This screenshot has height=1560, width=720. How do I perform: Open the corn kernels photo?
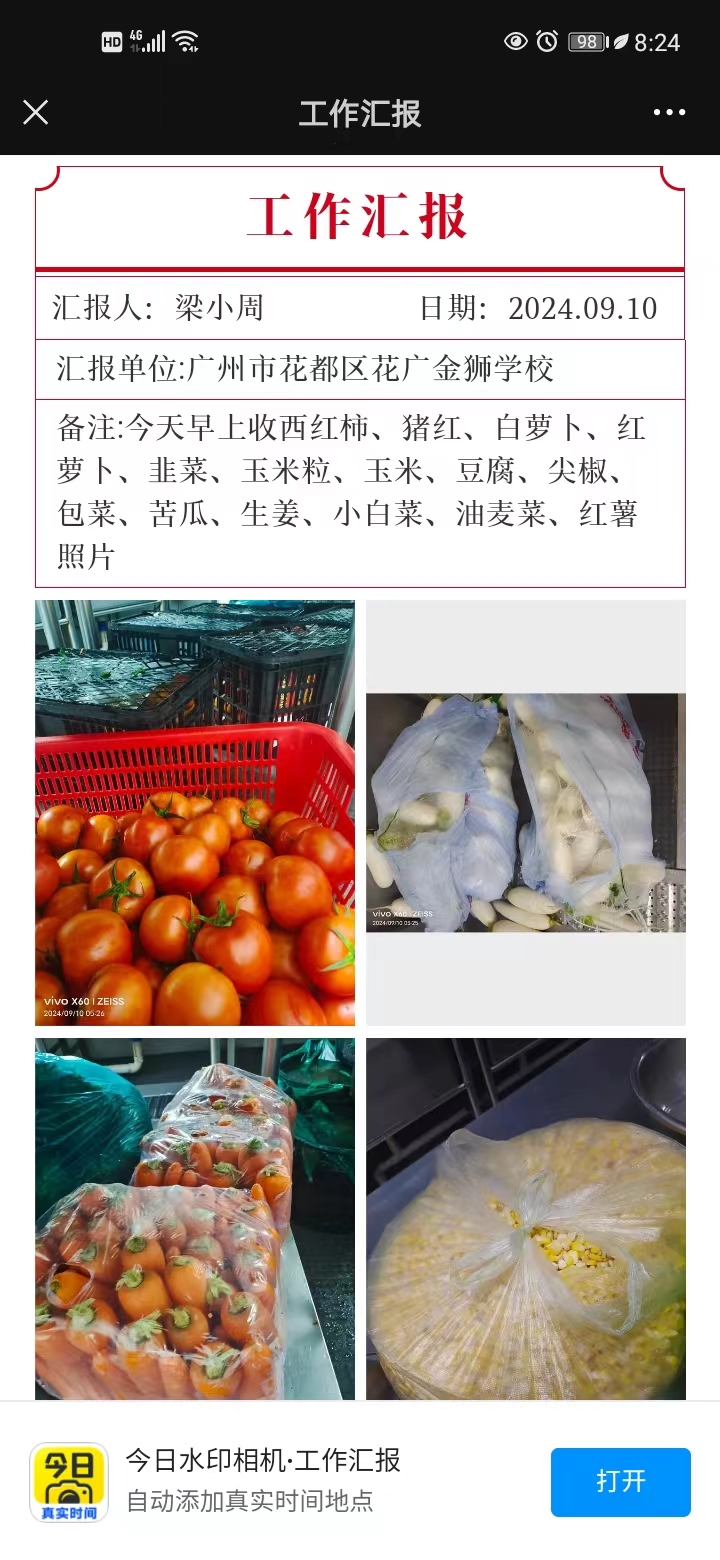click(525, 1218)
